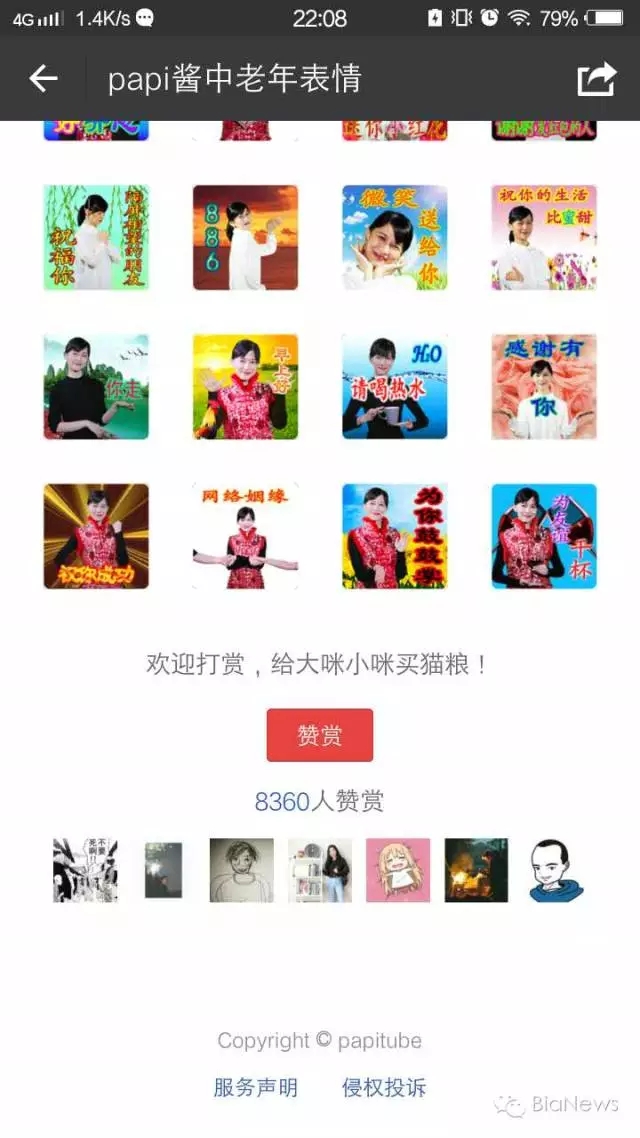View the 为友谊干杯 sticker

pos(544,537)
